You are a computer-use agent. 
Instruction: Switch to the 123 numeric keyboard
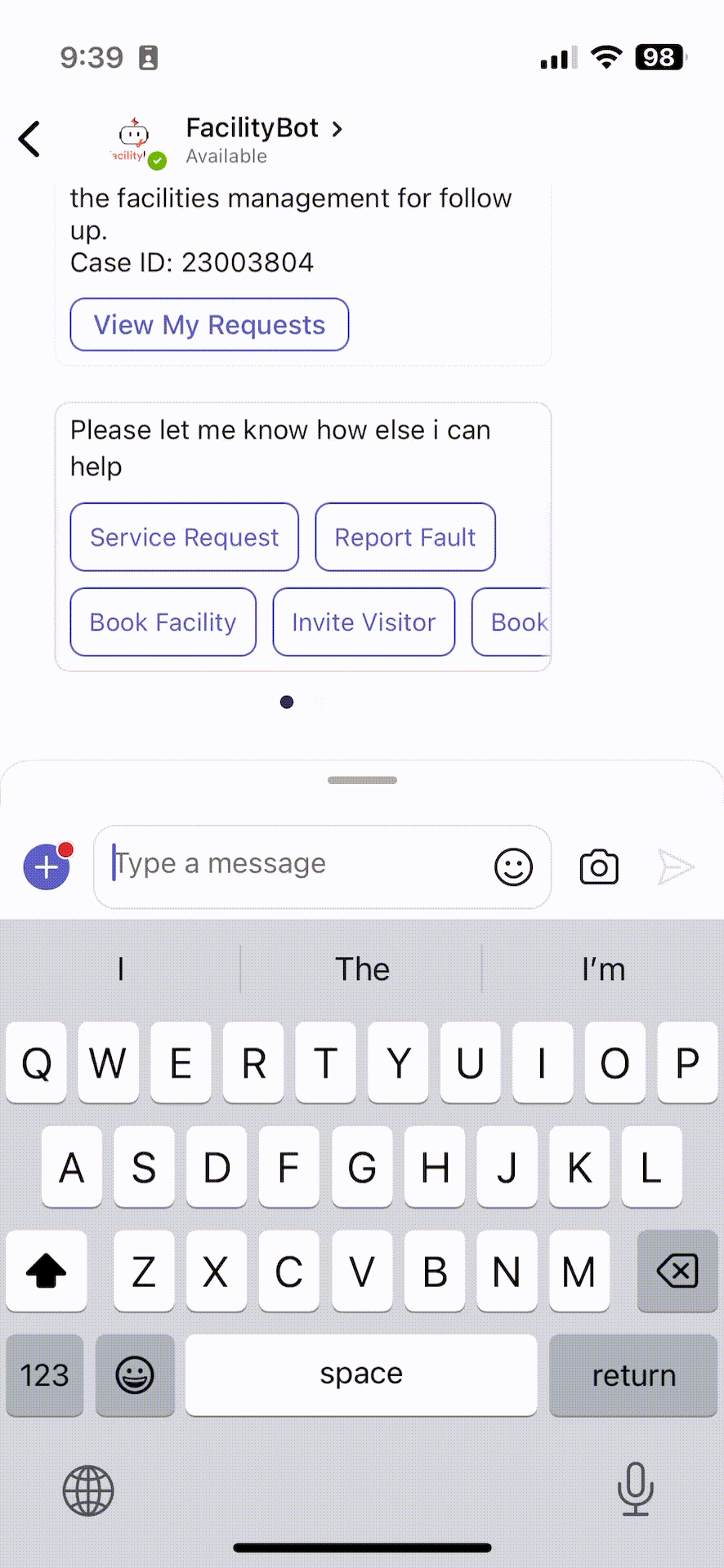click(x=45, y=1375)
